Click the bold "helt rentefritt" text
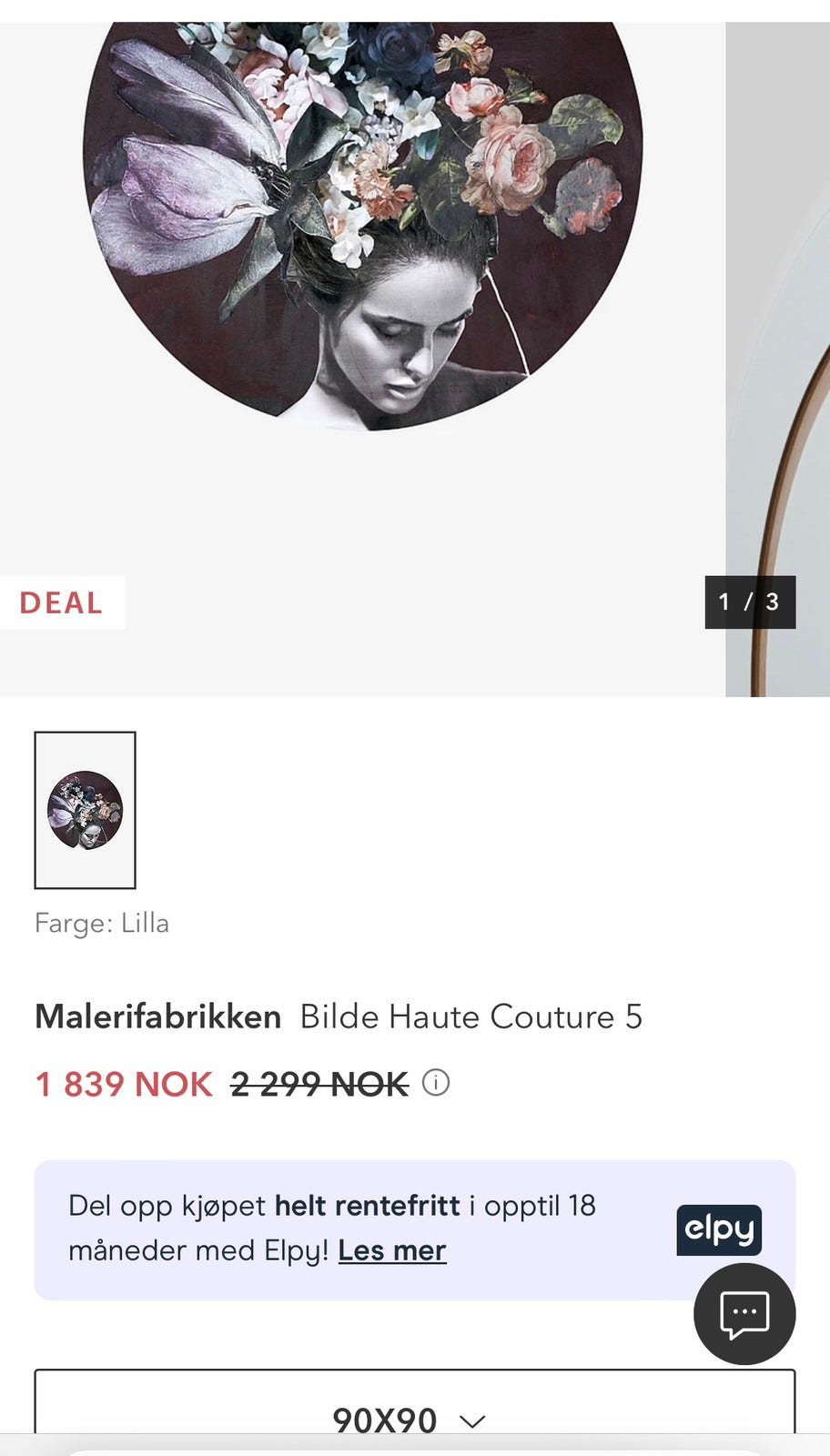The height and width of the screenshot is (1456, 830). coord(367,1204)
